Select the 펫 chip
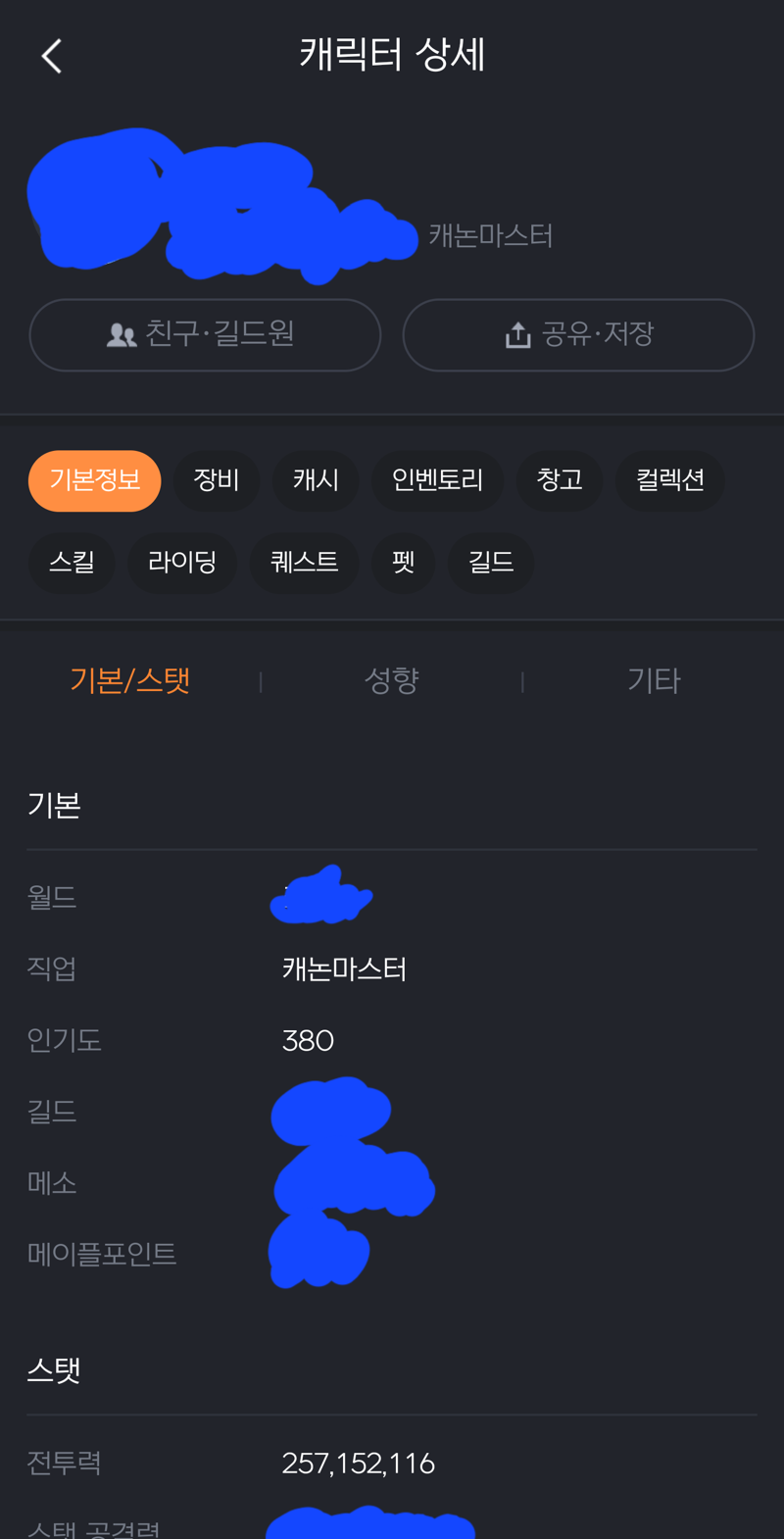This screenshot has height=1539, width=784. (x=404, y=563)
